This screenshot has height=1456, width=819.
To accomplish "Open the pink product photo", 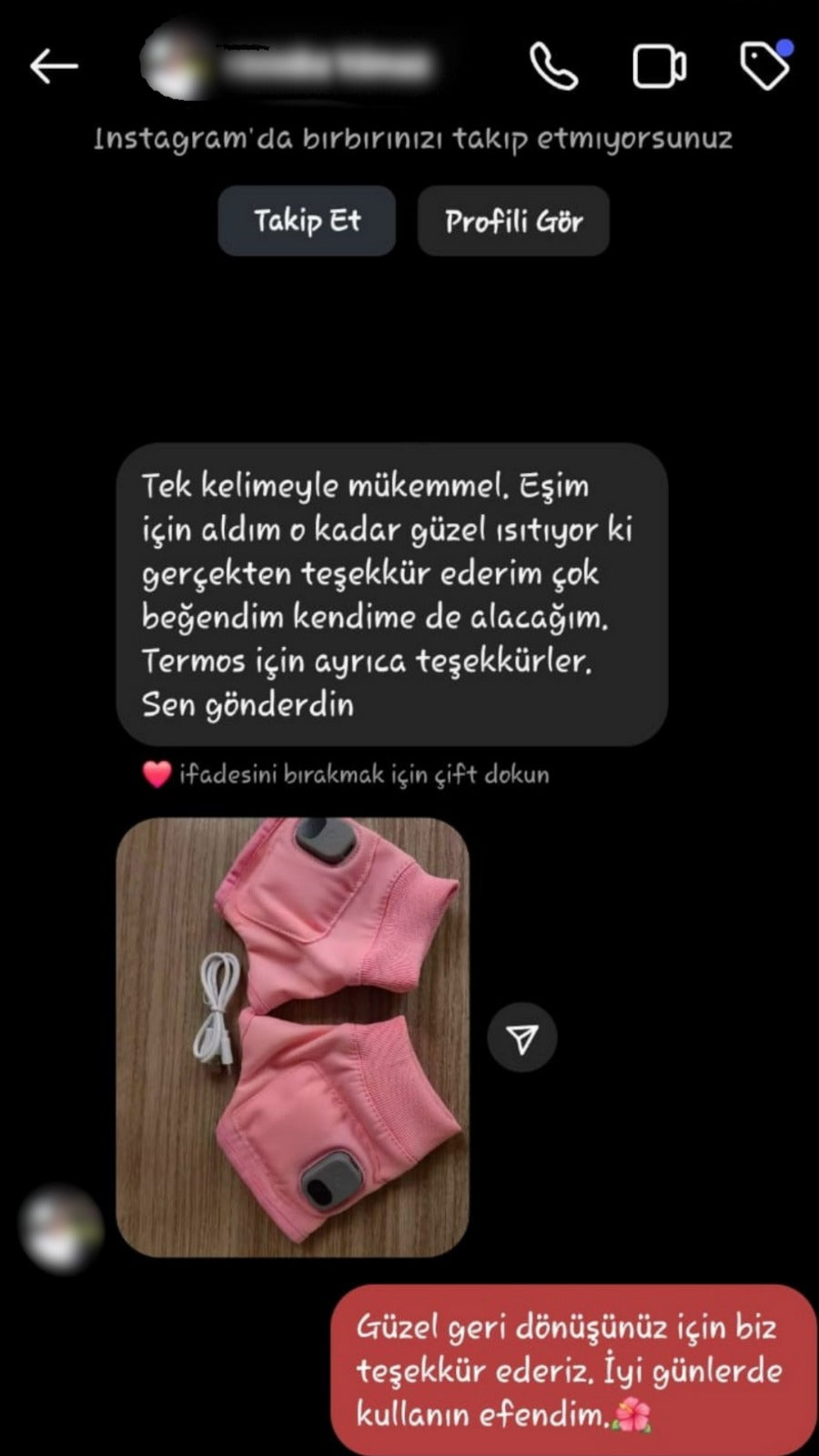I will tap(292, 1037).
